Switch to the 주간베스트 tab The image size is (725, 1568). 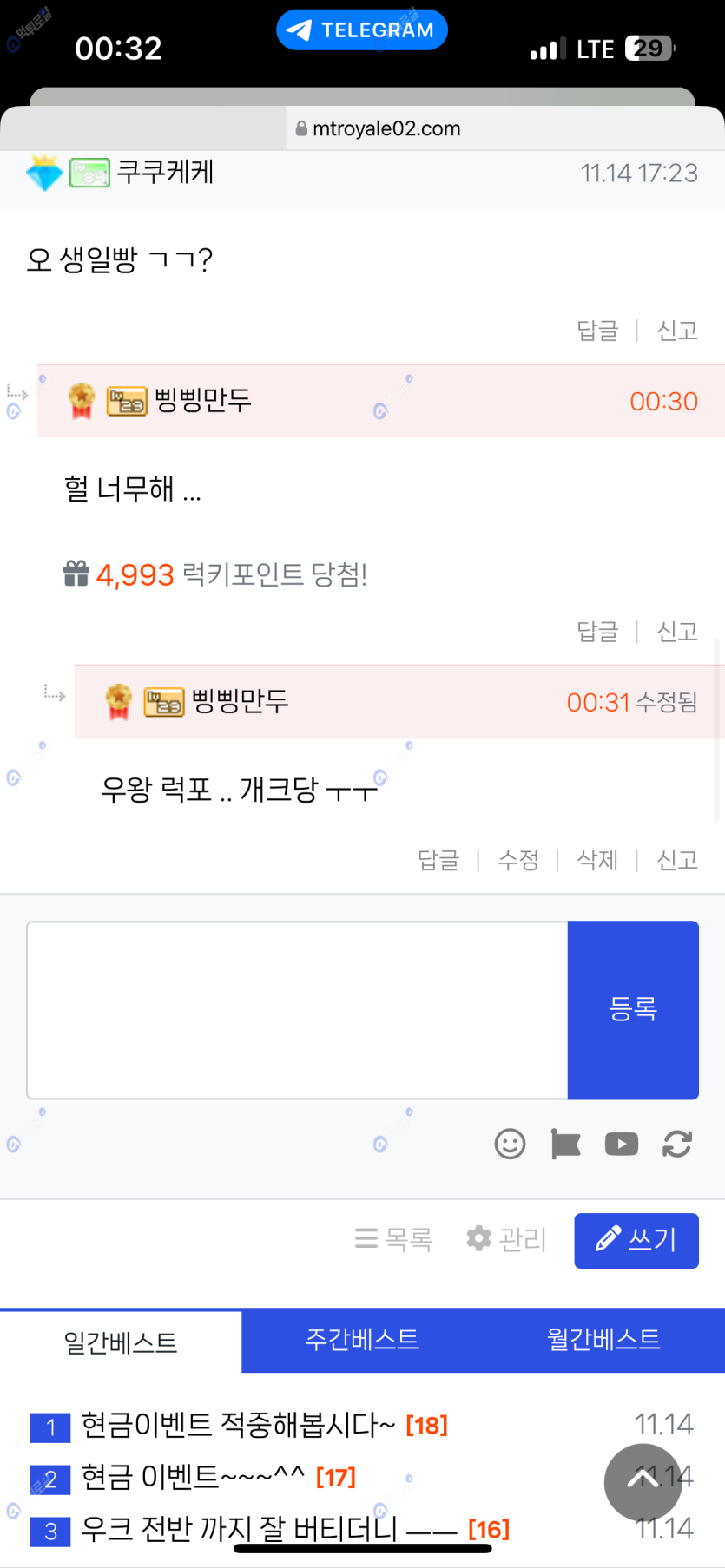click(x=361, y=1340)
